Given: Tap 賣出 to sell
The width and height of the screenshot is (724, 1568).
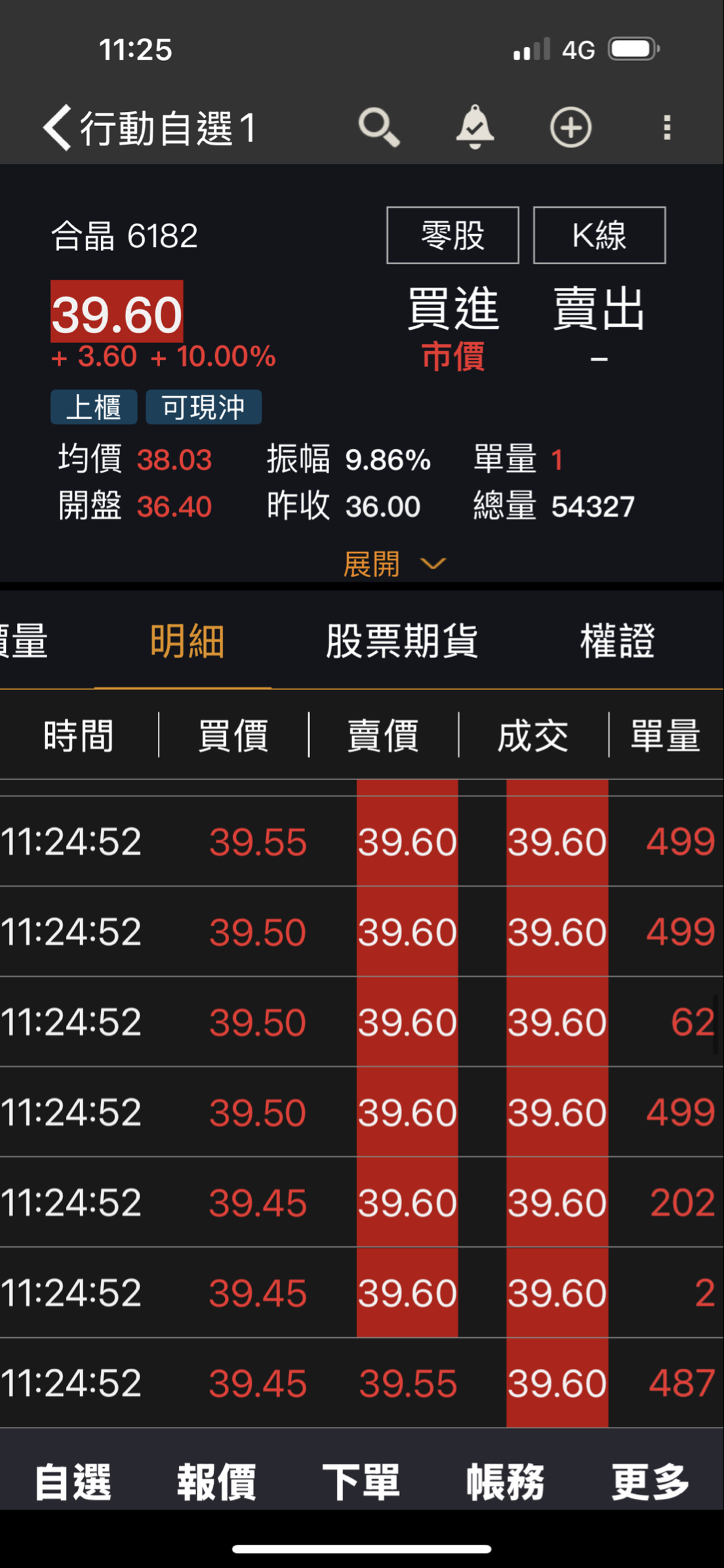Looking at the screenshot, I should (x=599, y=309).
